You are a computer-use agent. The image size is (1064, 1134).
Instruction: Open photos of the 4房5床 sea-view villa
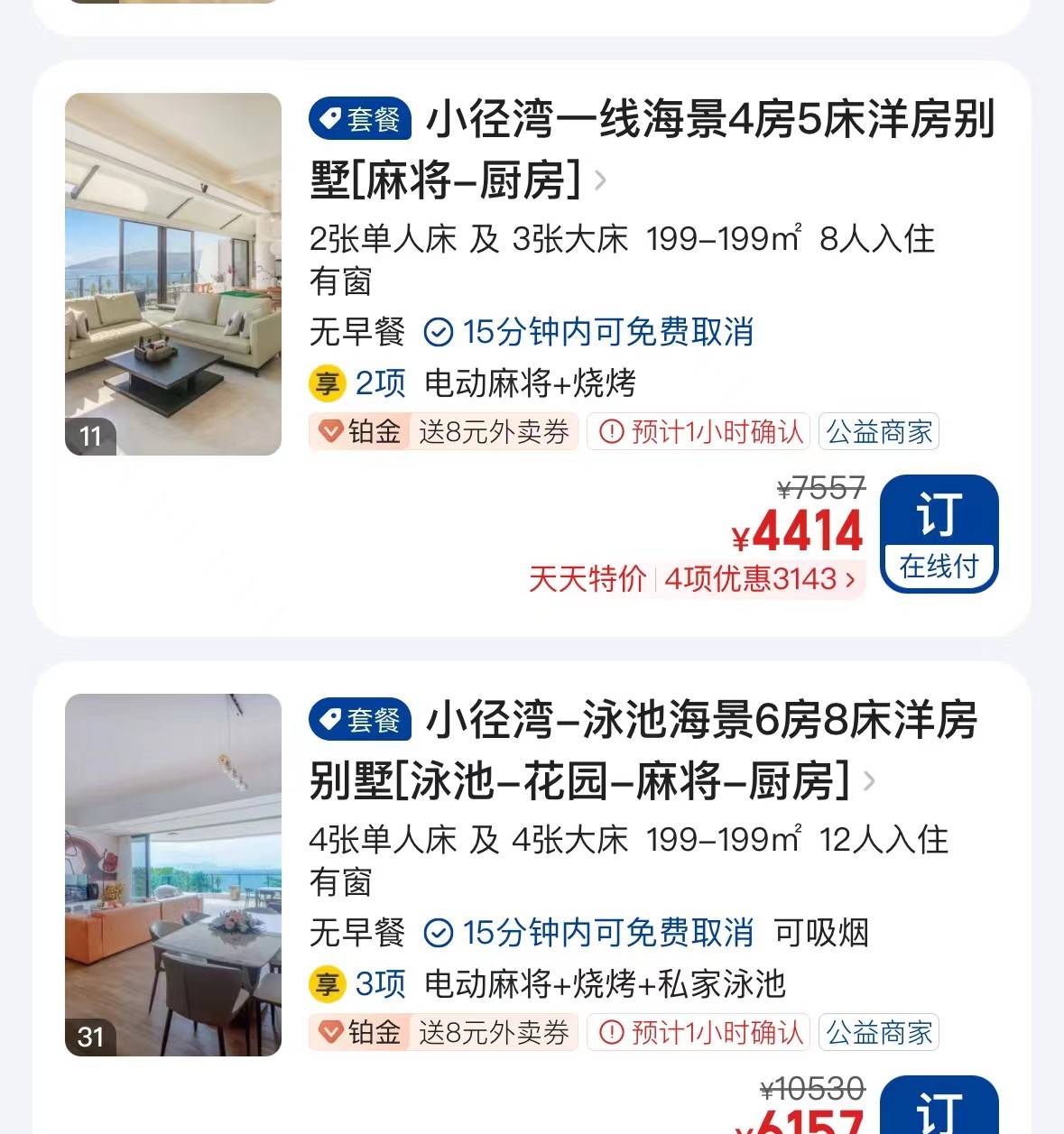coord(172,273)
